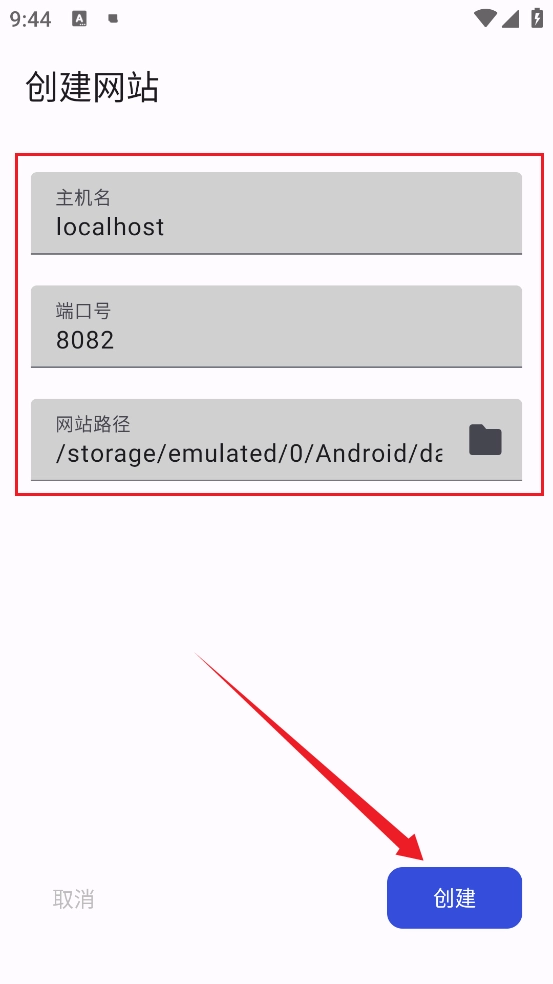Cancel with the 取消 button

coord(73,899)
